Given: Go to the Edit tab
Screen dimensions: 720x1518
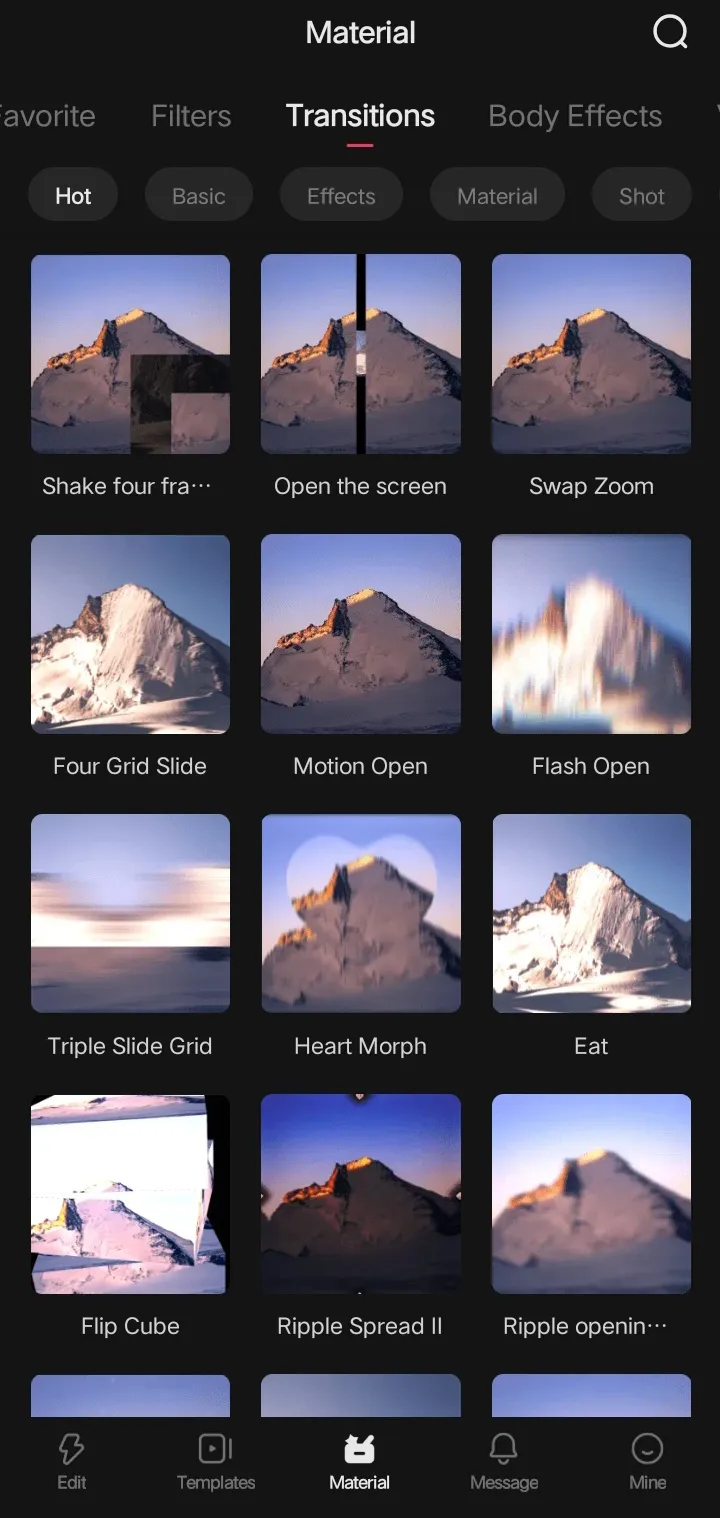Looking at the screenshot, I should (x=71, y=1461).
